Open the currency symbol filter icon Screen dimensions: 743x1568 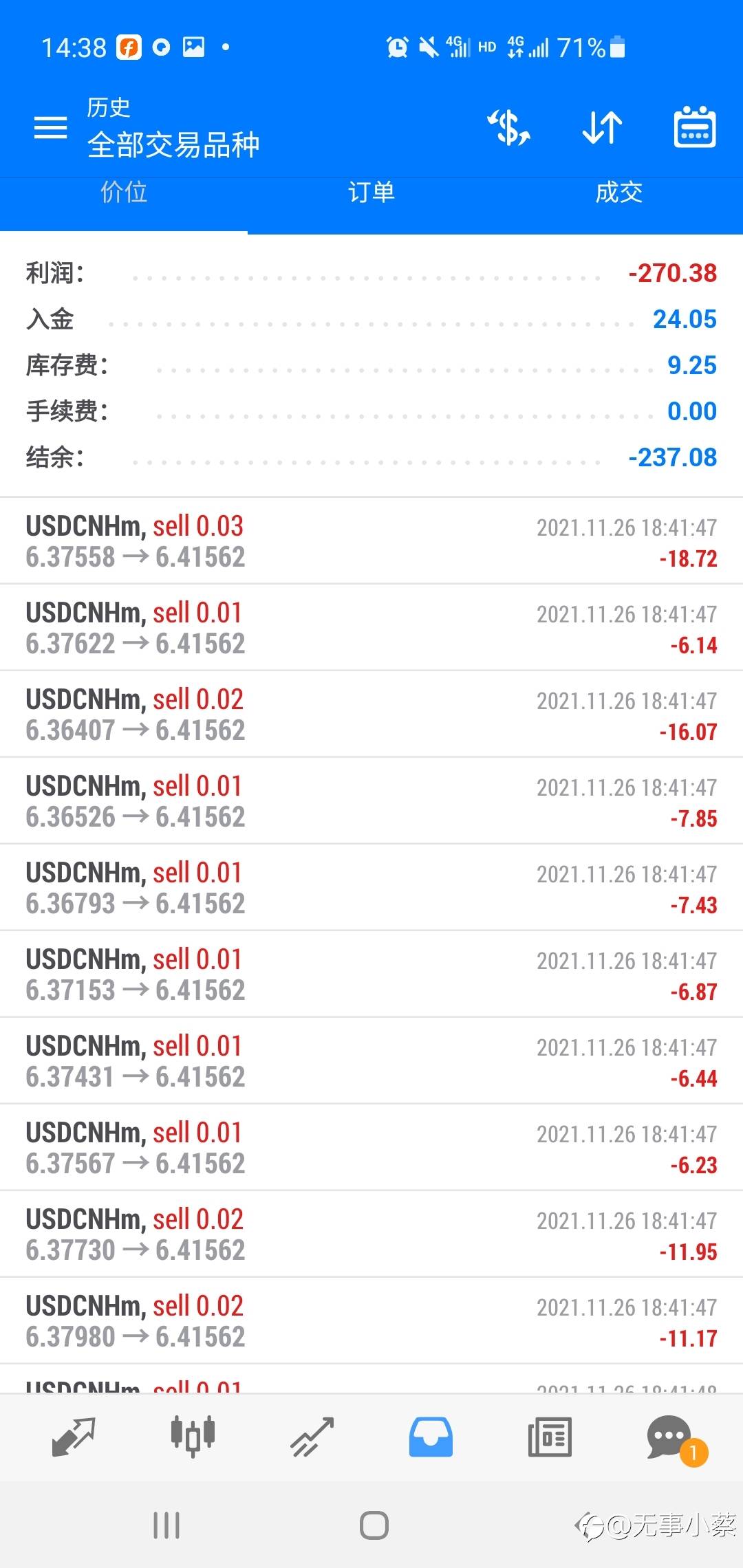[509, 128]
